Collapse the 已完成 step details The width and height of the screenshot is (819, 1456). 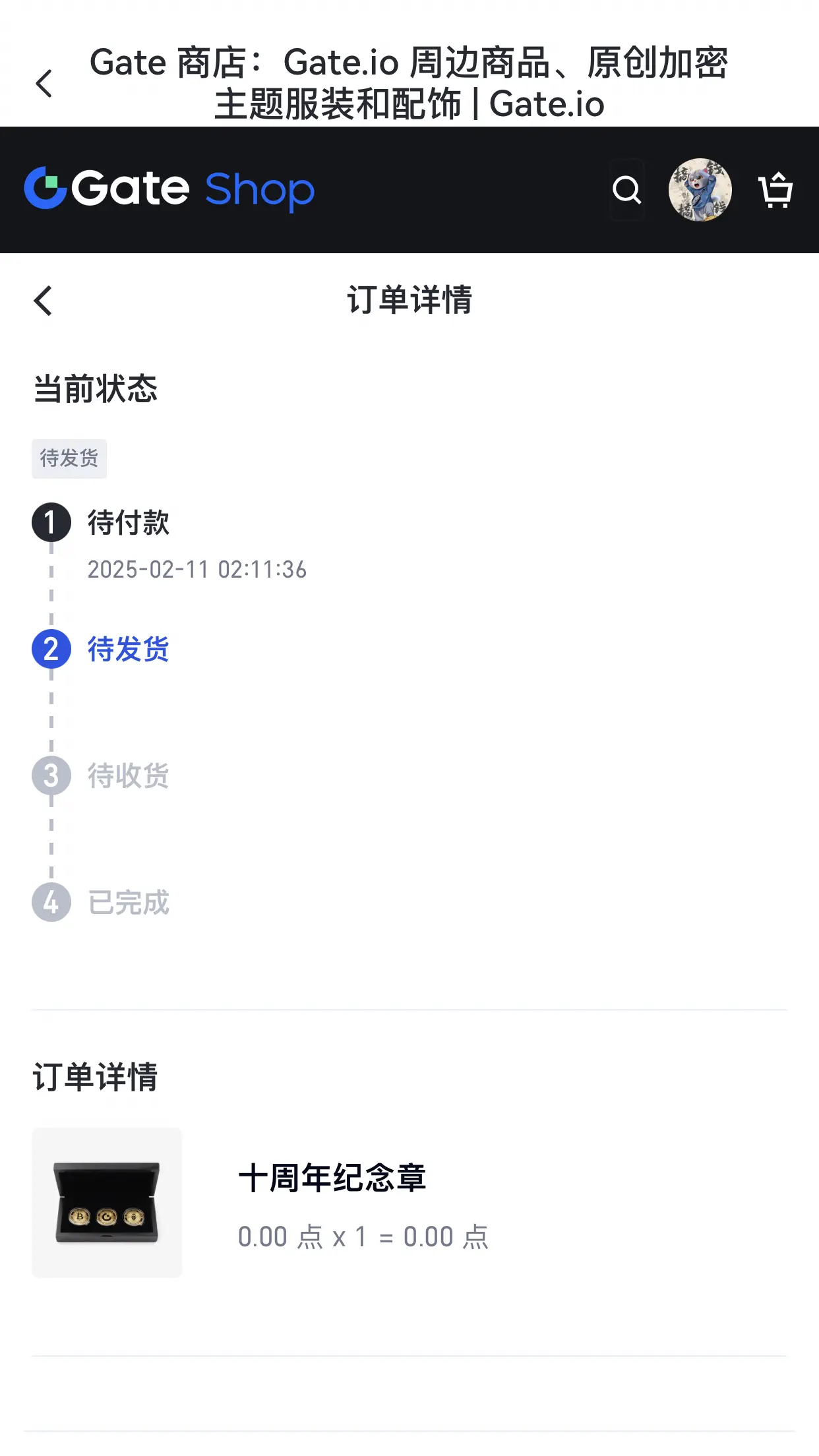click(x=129, y=903)
